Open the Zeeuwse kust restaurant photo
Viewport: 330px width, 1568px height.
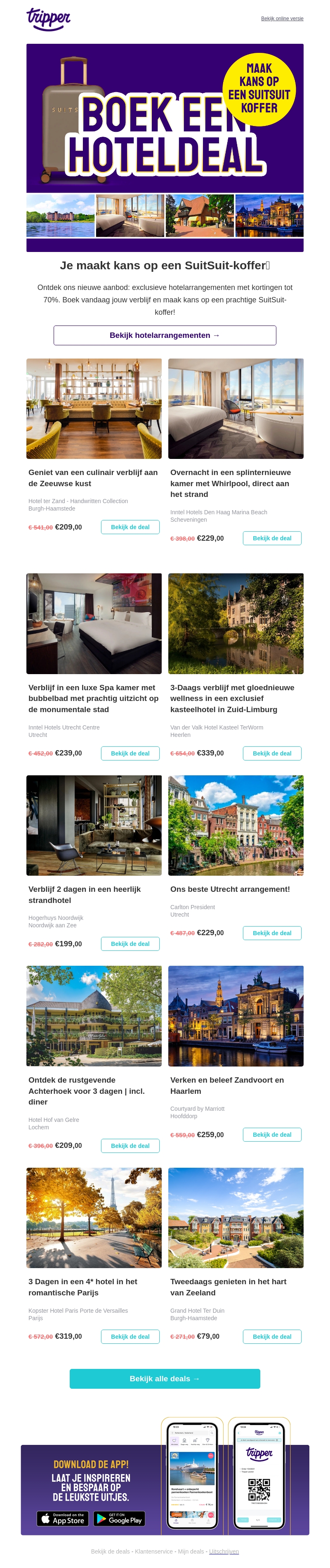[x=94, y=409]
